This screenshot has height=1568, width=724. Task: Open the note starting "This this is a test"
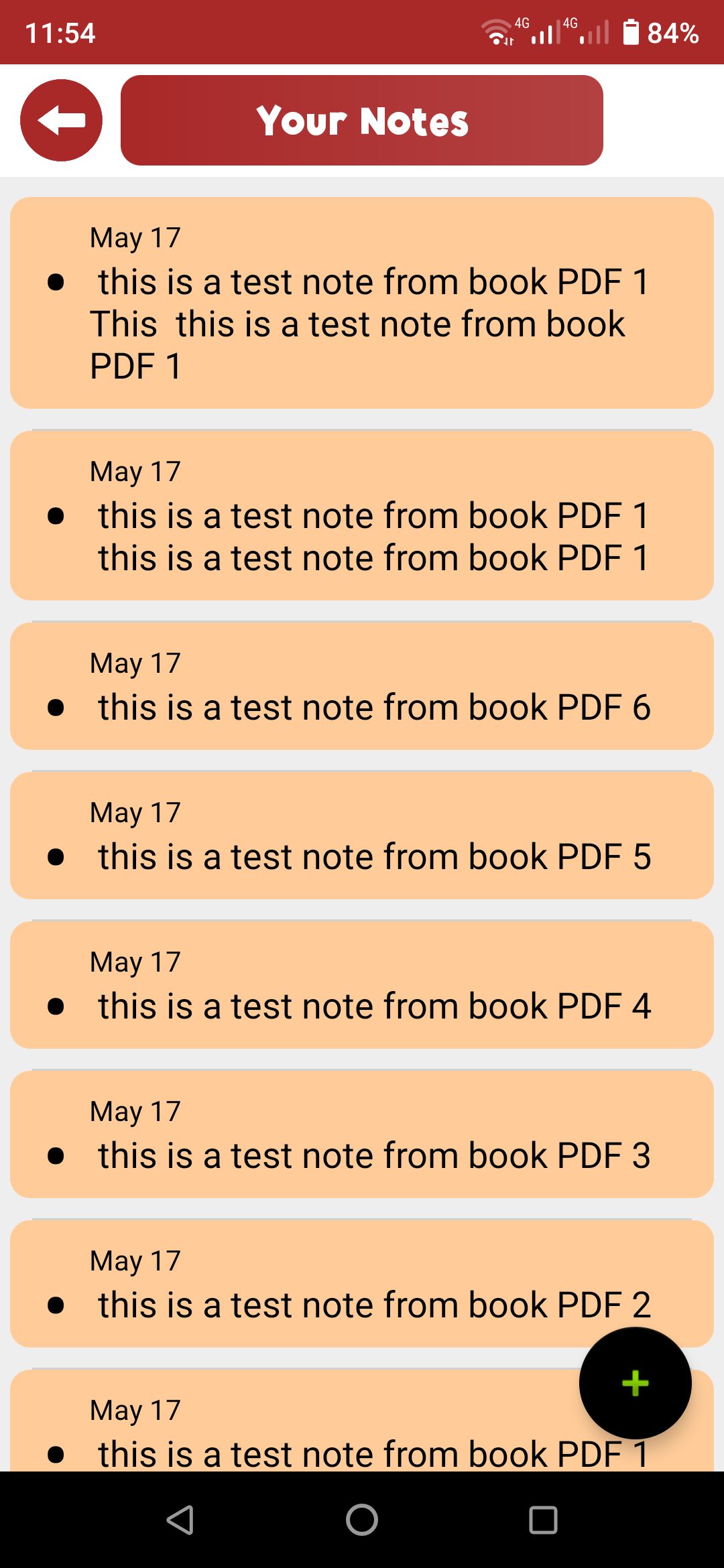[x=362, y=303]
